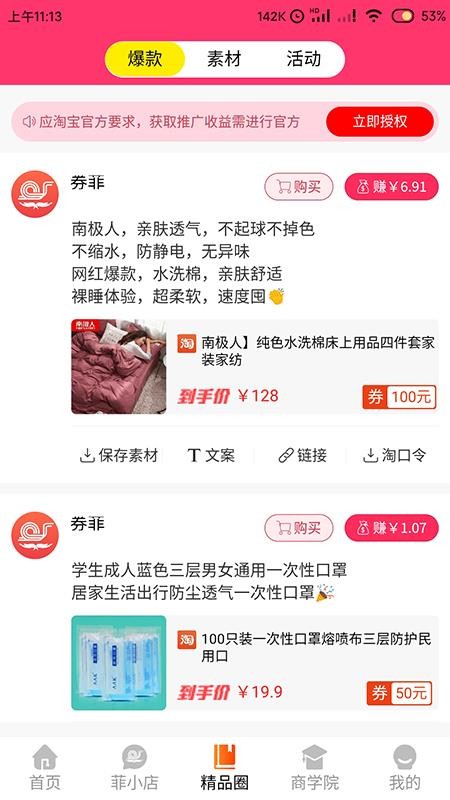
Task: Go to the 我的 profile tab
Action: pyautogui.click(x=405, y=767)
